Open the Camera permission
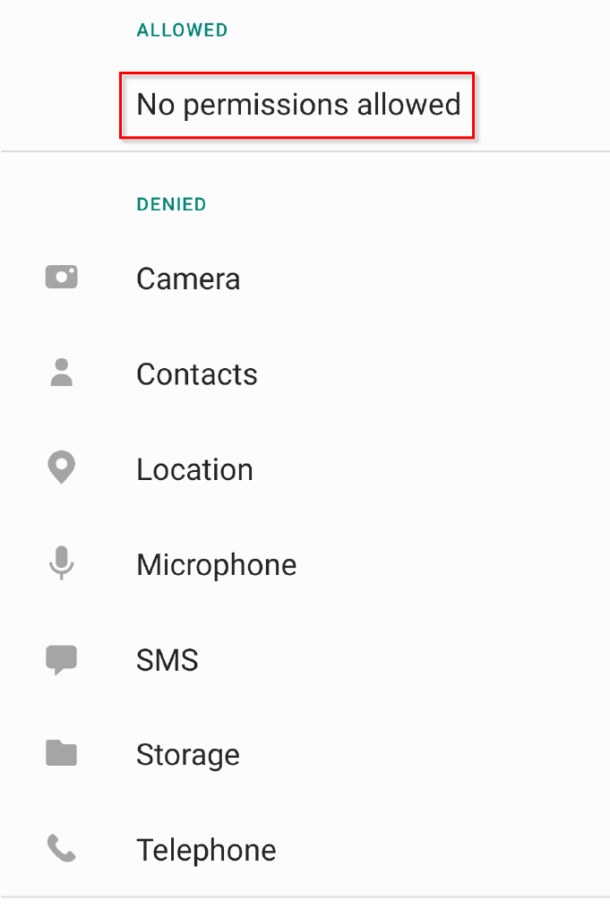610x909 pixels. (x=188, y=278)
